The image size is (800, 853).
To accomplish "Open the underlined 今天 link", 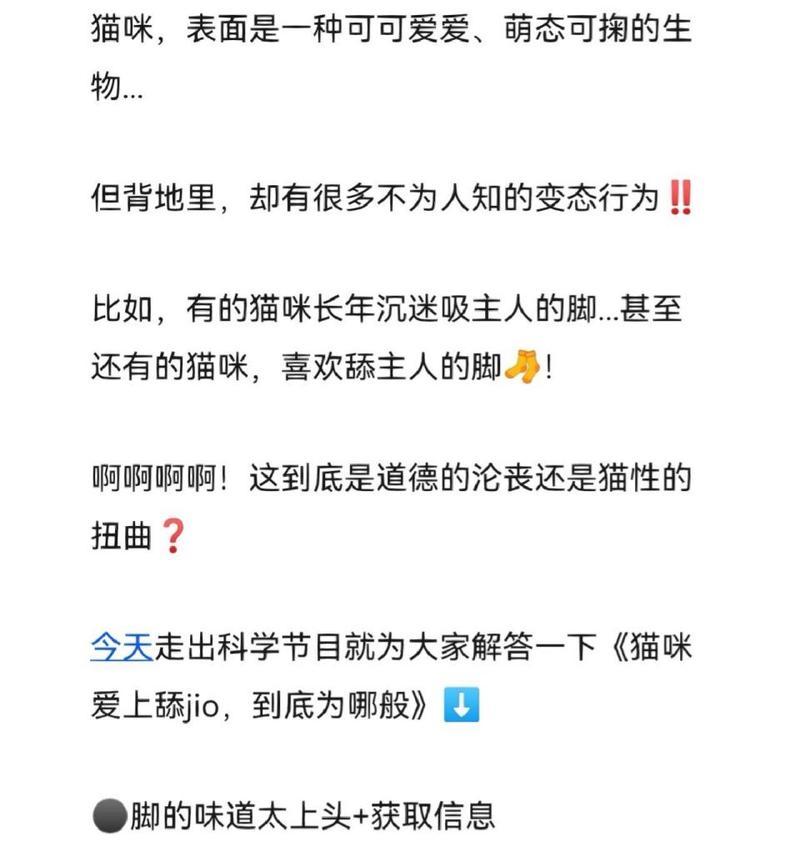I will 121,647.
